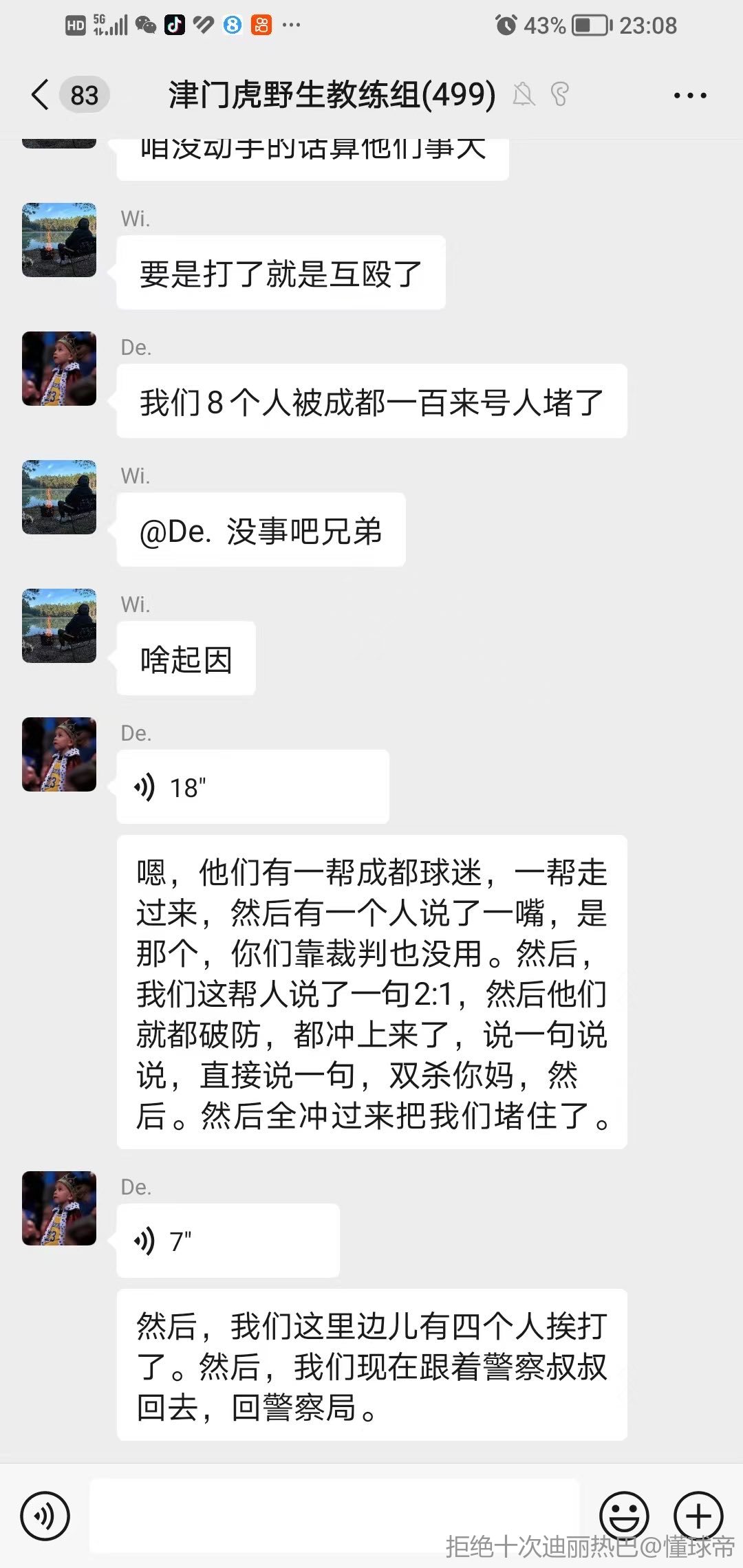This screenshot has width=743, height=1568.
Task: Switch to voice input mode
Action: click(45, 1516)
